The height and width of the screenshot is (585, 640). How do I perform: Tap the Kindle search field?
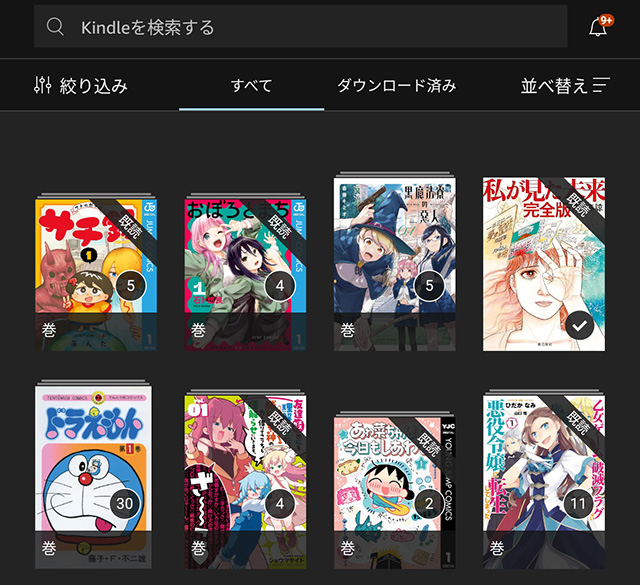tap(300, 27)
